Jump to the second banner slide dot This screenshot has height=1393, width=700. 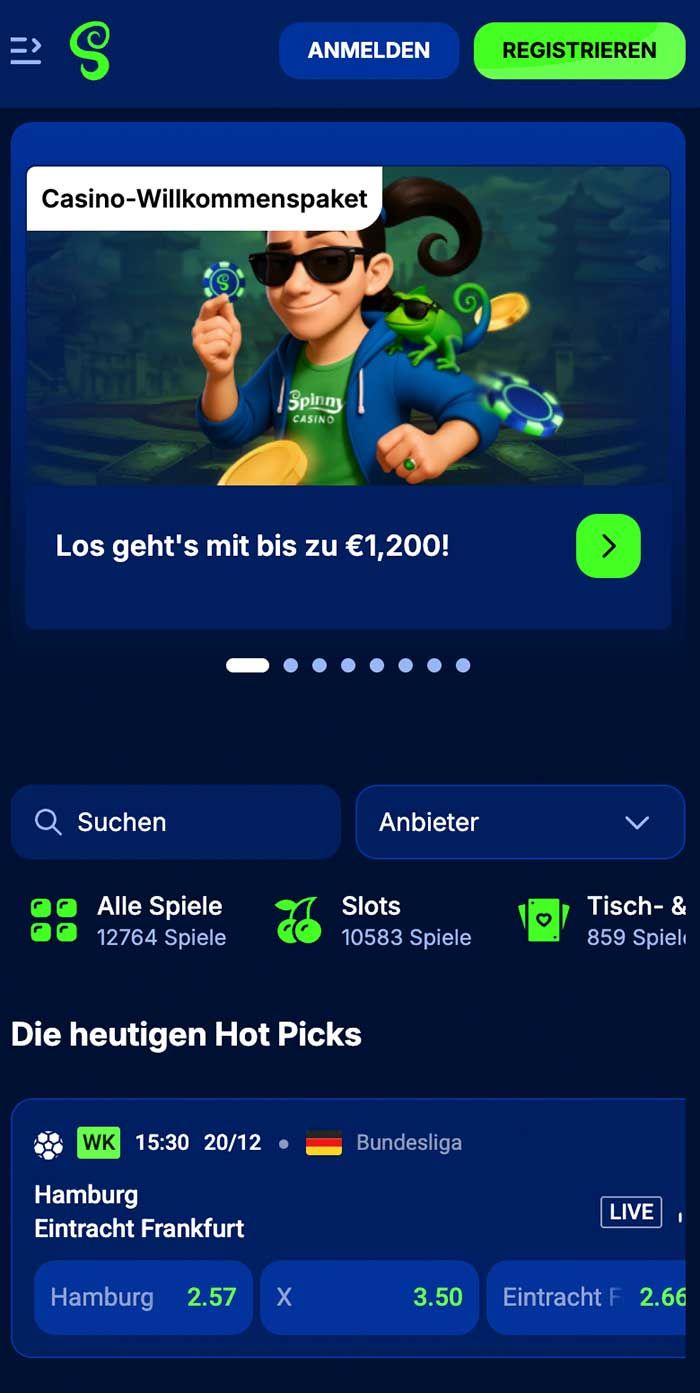click(290, 665)
